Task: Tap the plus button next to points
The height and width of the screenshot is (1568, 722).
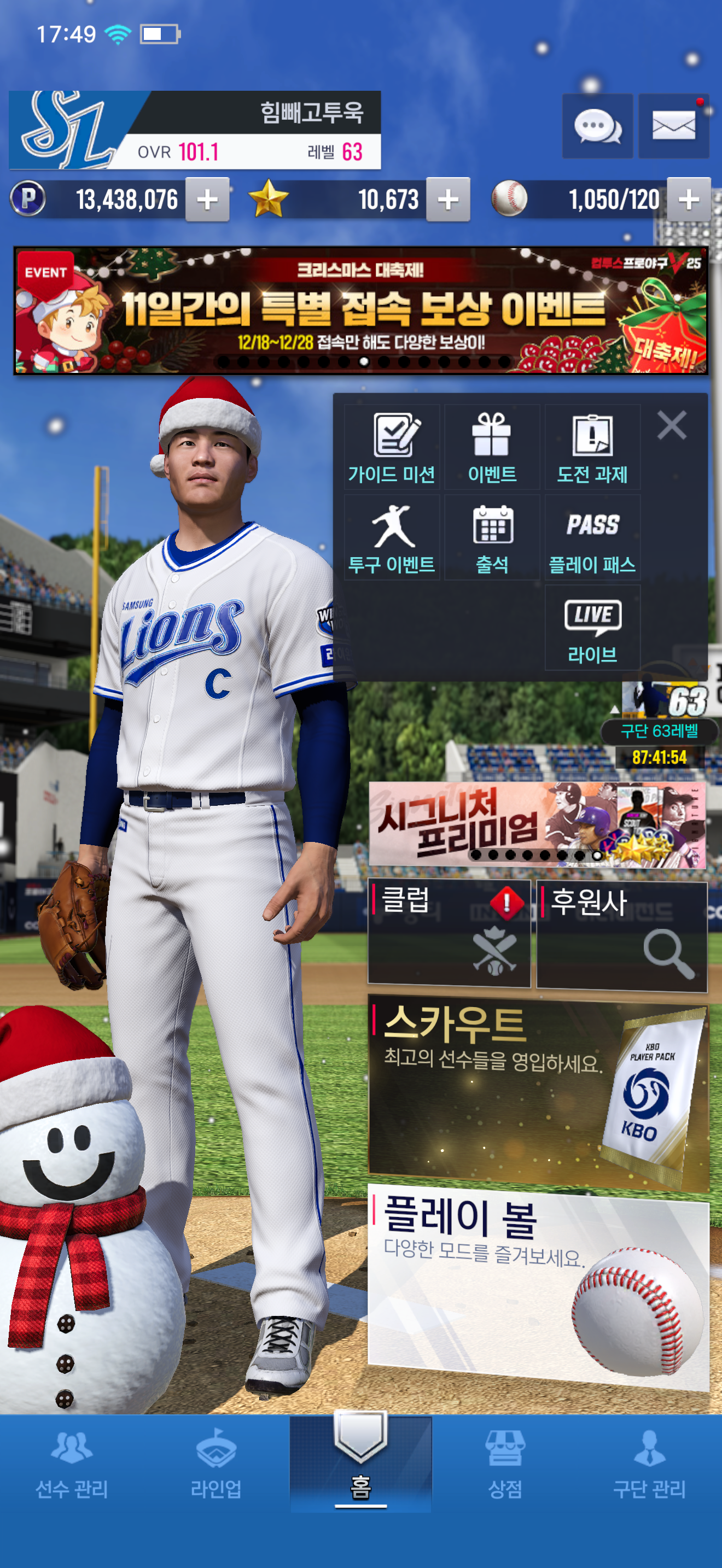Action: click(x=207, y=200)
